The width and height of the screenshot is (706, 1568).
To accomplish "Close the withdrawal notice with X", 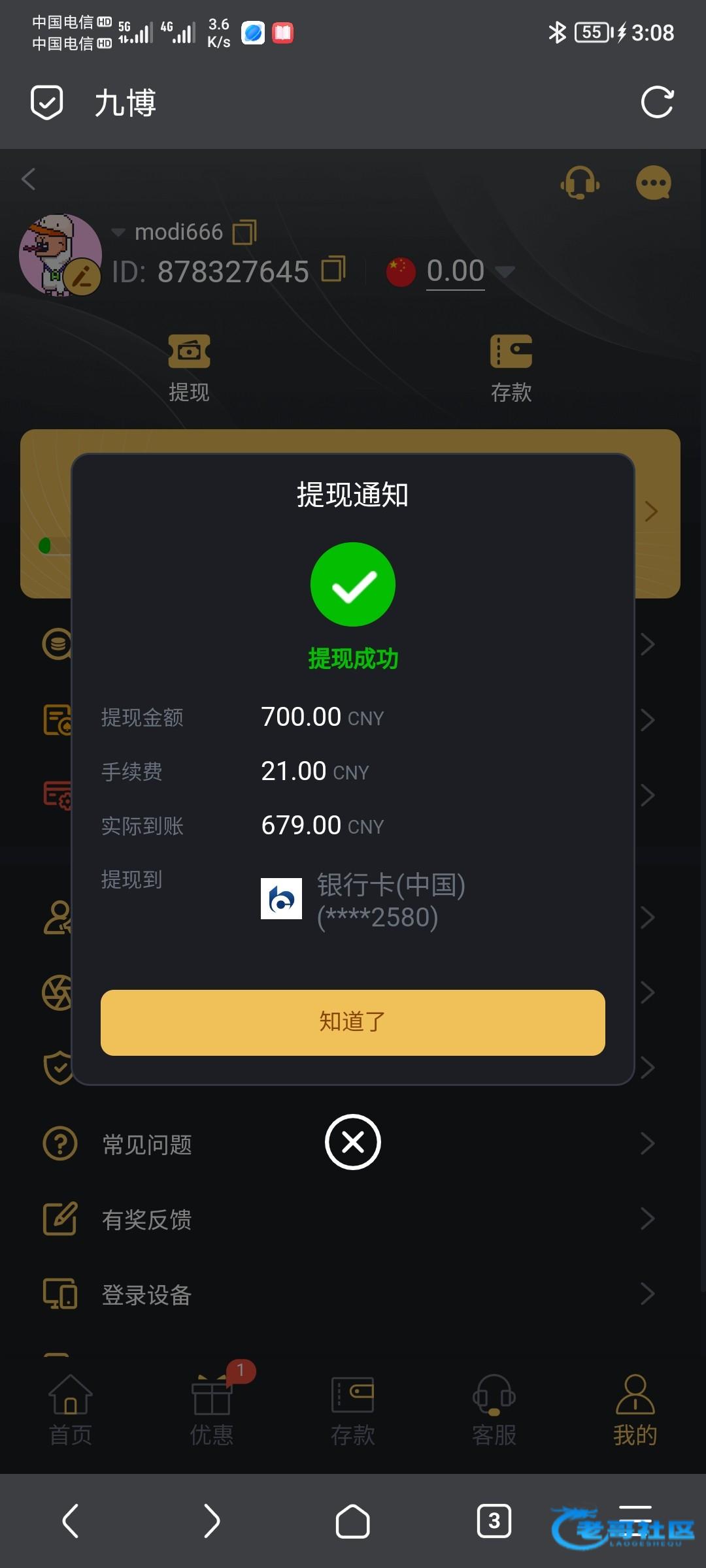I will 353,1142.
